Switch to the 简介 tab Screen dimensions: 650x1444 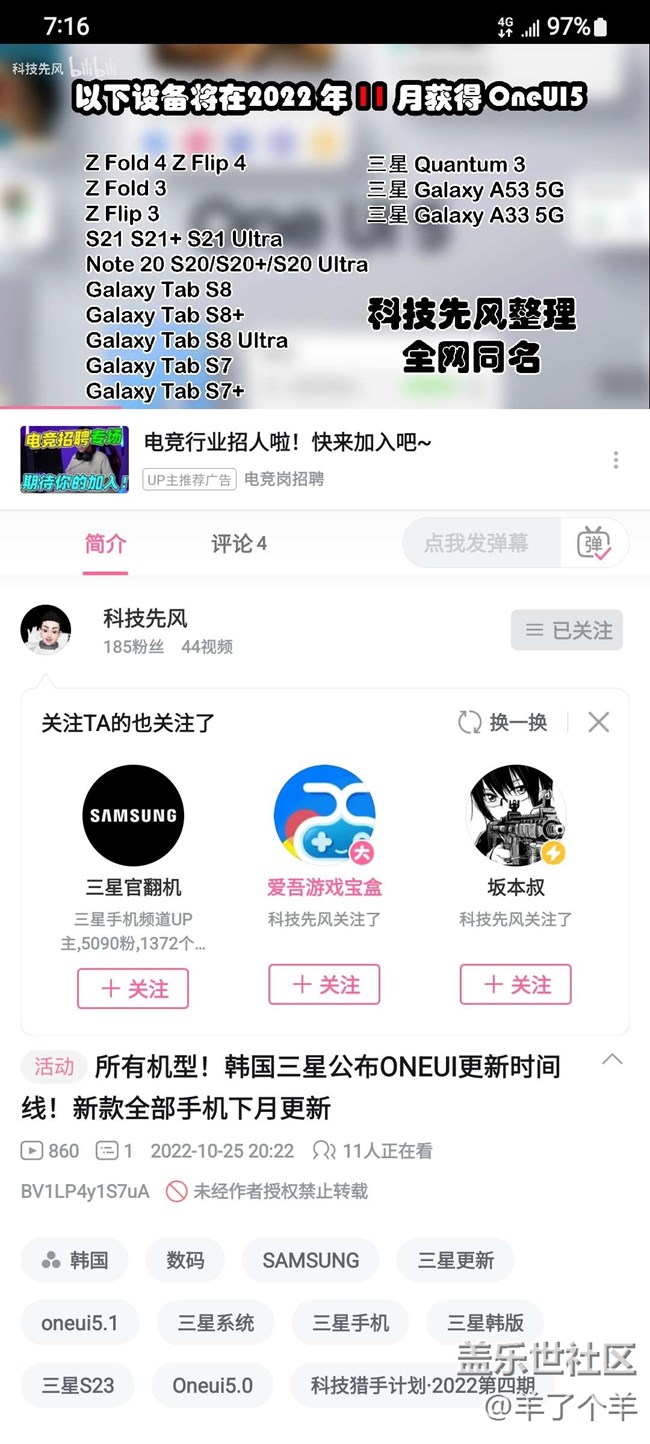click(x=105, y=544)
